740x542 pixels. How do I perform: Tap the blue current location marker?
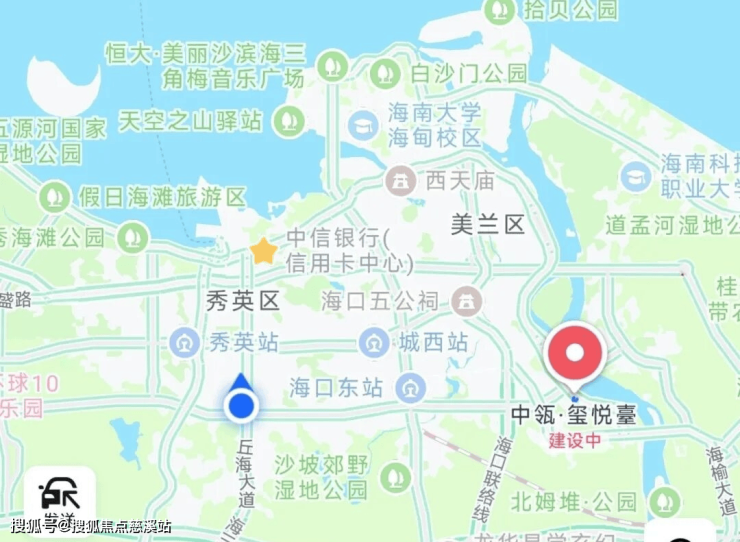241,405
